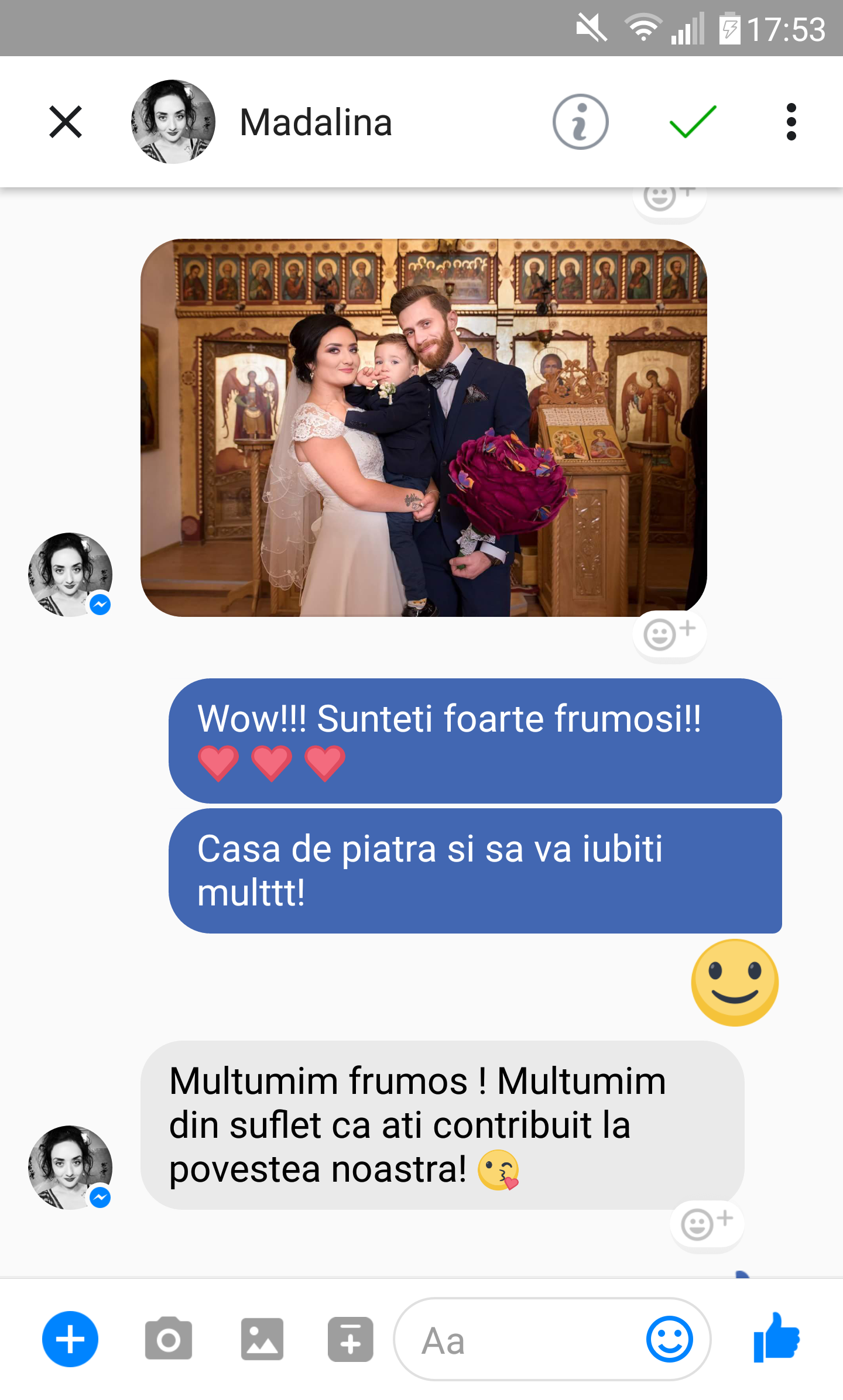
Task: Tap the green checkmark icon
Action: click(x=693, y=122)
